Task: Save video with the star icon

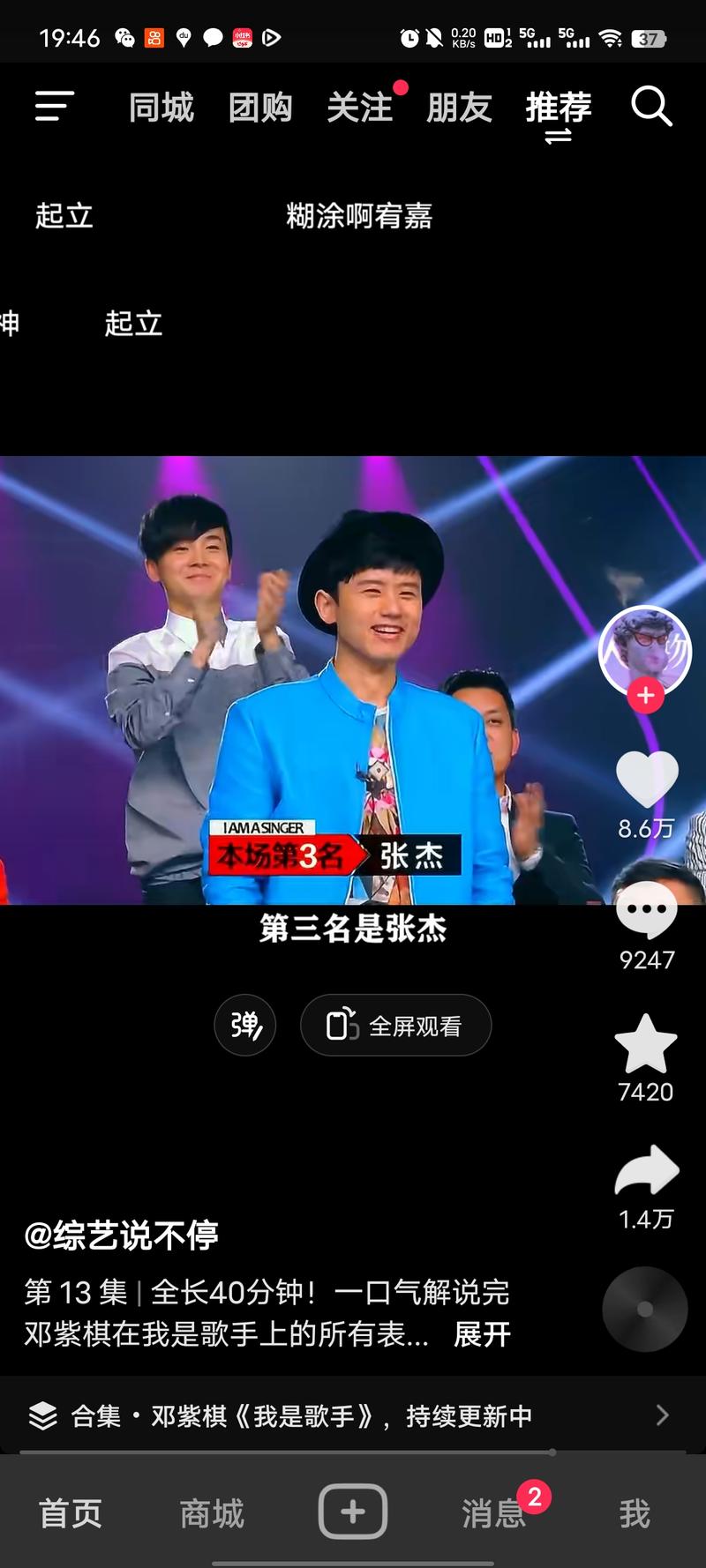Action: click(646, 1044)
